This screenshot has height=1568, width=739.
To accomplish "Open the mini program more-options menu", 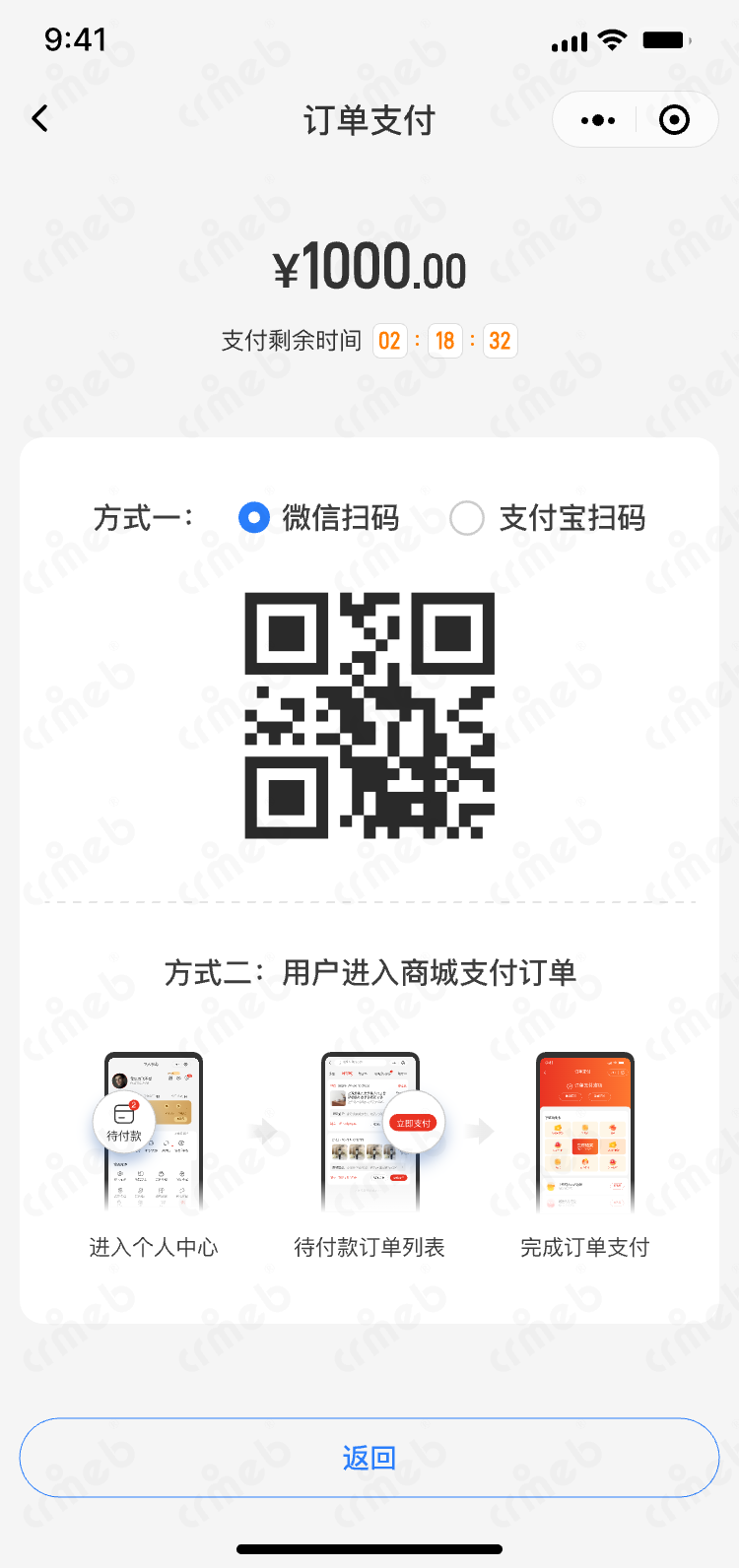I will coord(598,120).
